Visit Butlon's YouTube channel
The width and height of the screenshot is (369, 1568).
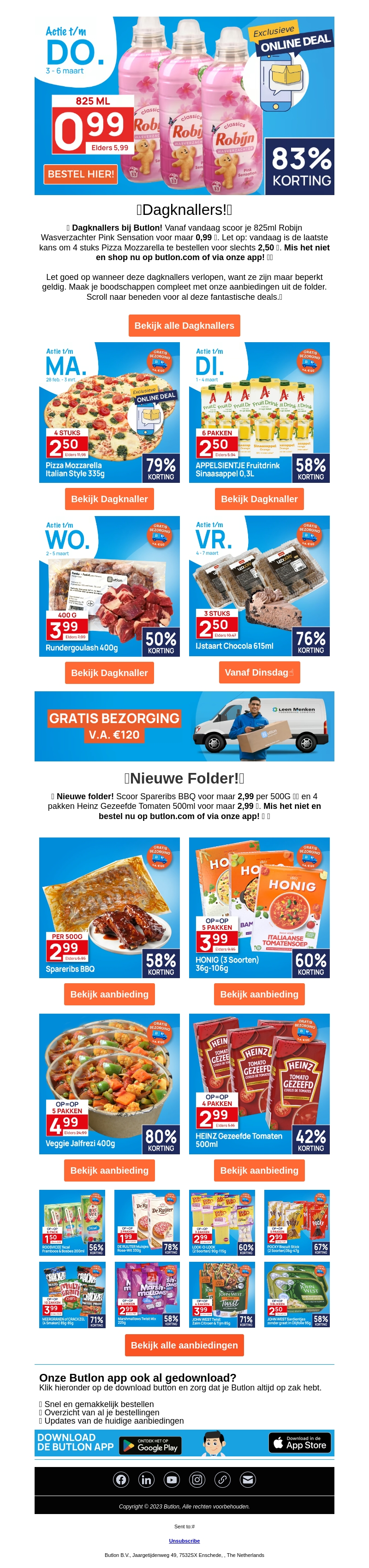tap(172, 1480)
